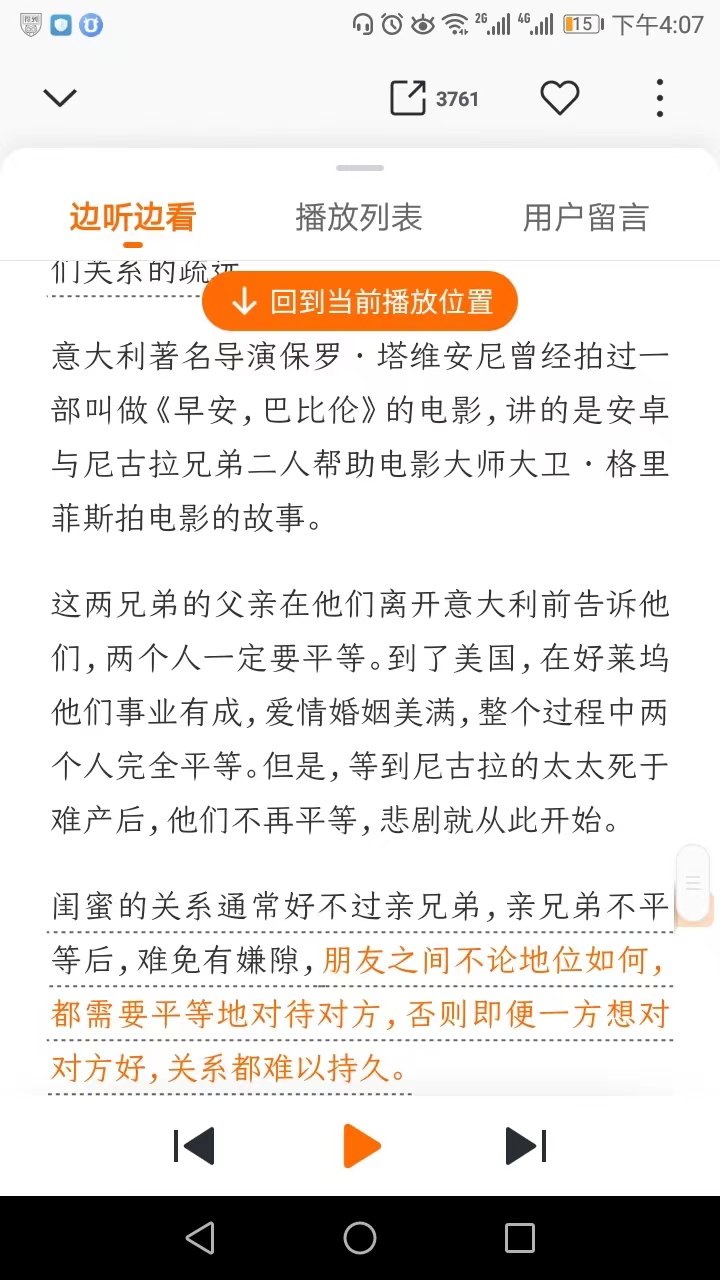Share this audio via the share icon
The width and height of the screenshot is (720, 1280).
(407, 98)
